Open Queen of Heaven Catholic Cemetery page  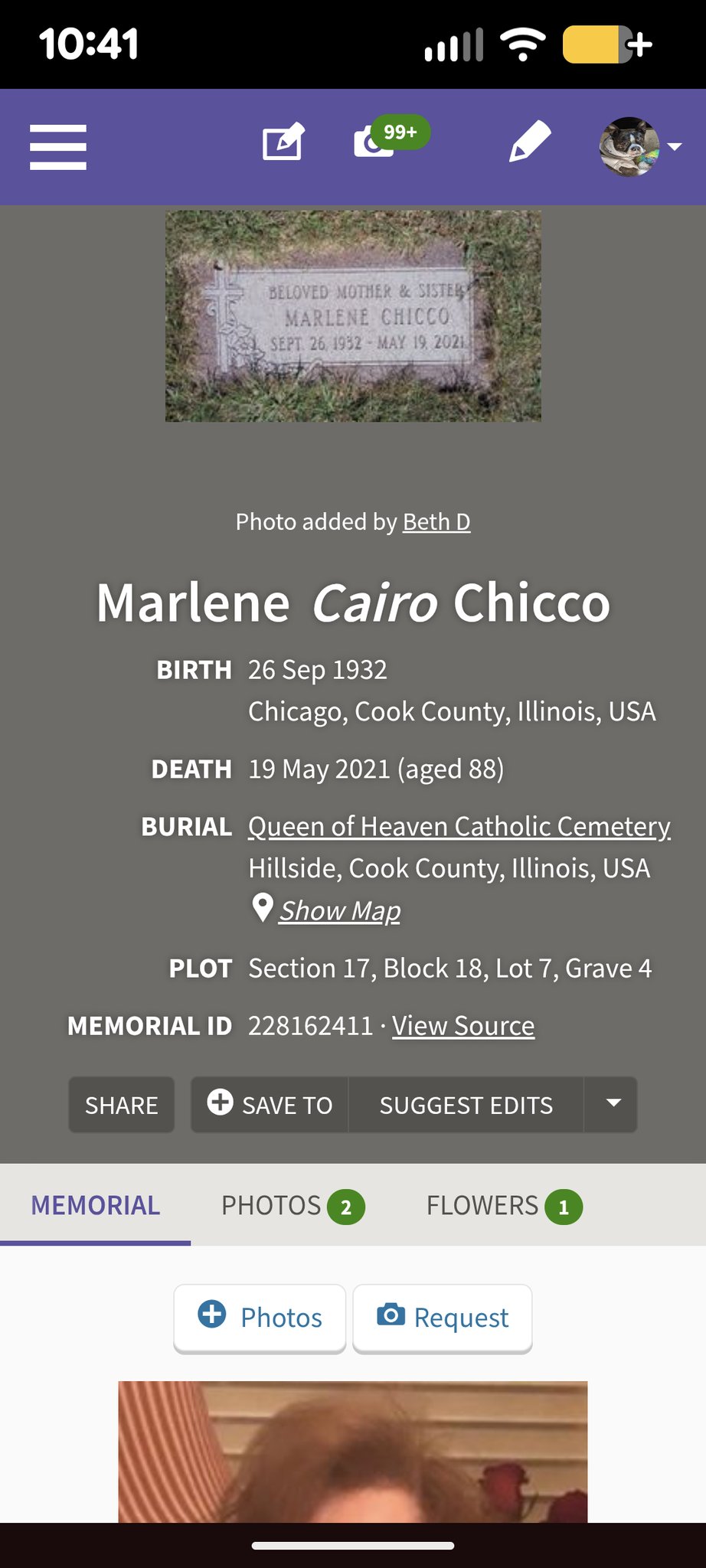point(459,827)
